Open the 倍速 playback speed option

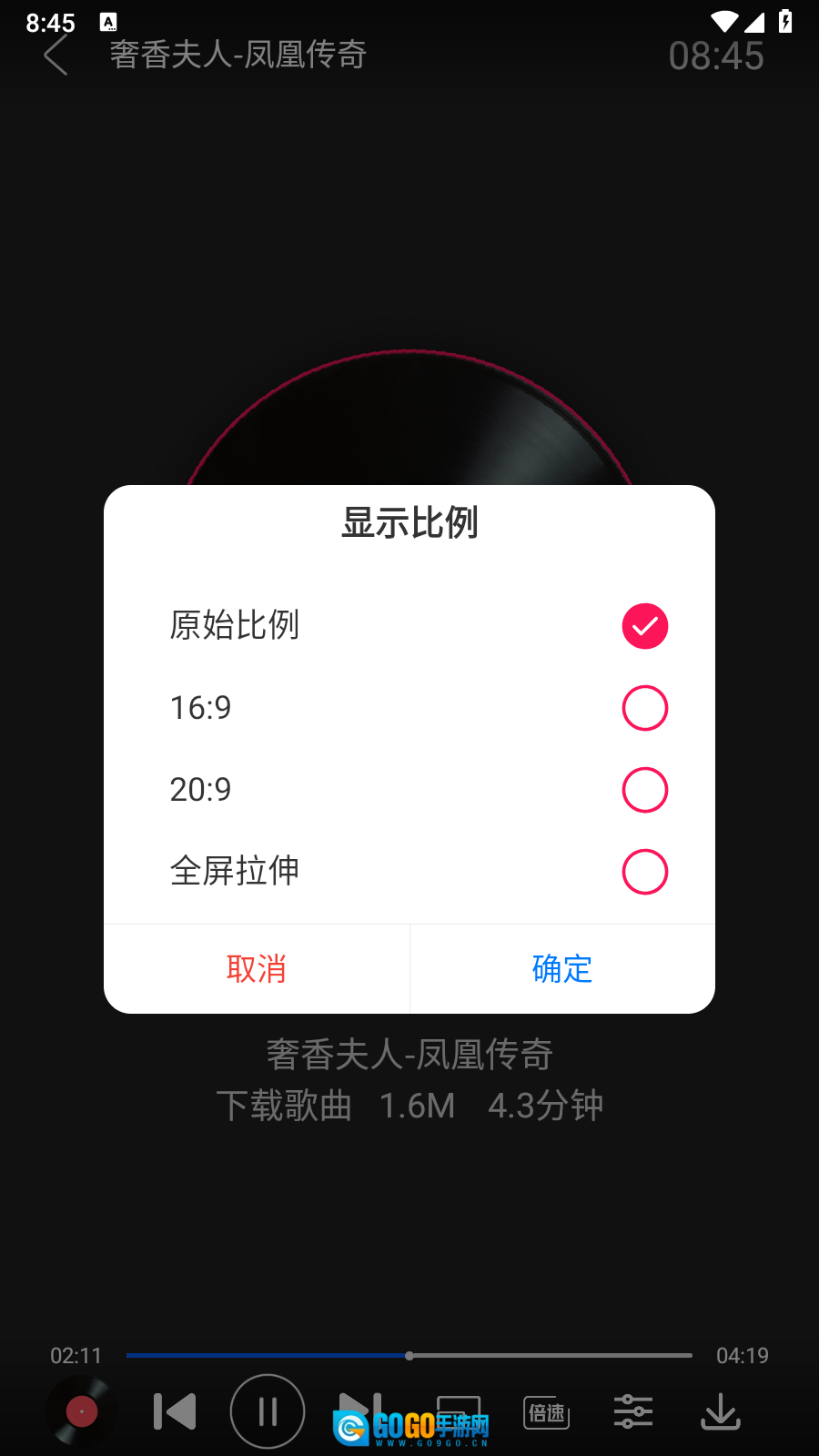pos(547,1412)
